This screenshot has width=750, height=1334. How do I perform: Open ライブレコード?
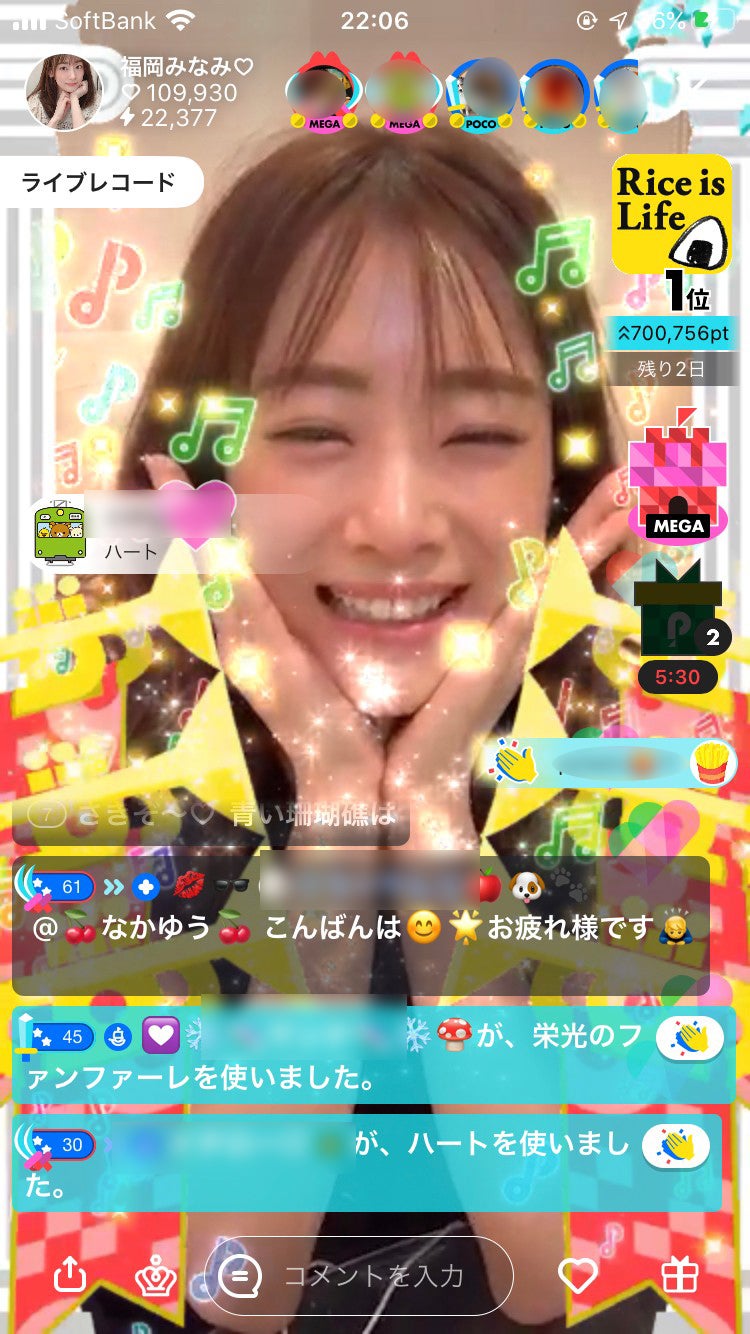coord(100,182)
